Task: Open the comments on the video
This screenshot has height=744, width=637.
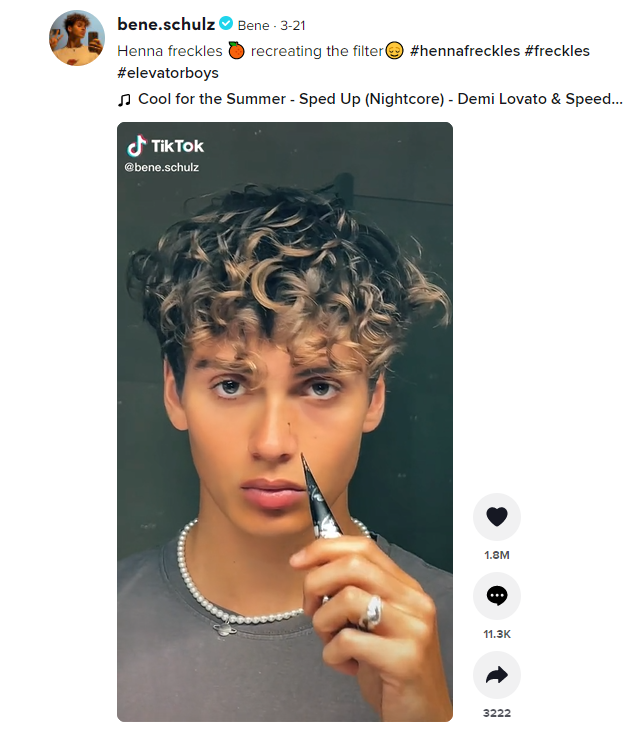Action: pos(497,596)
